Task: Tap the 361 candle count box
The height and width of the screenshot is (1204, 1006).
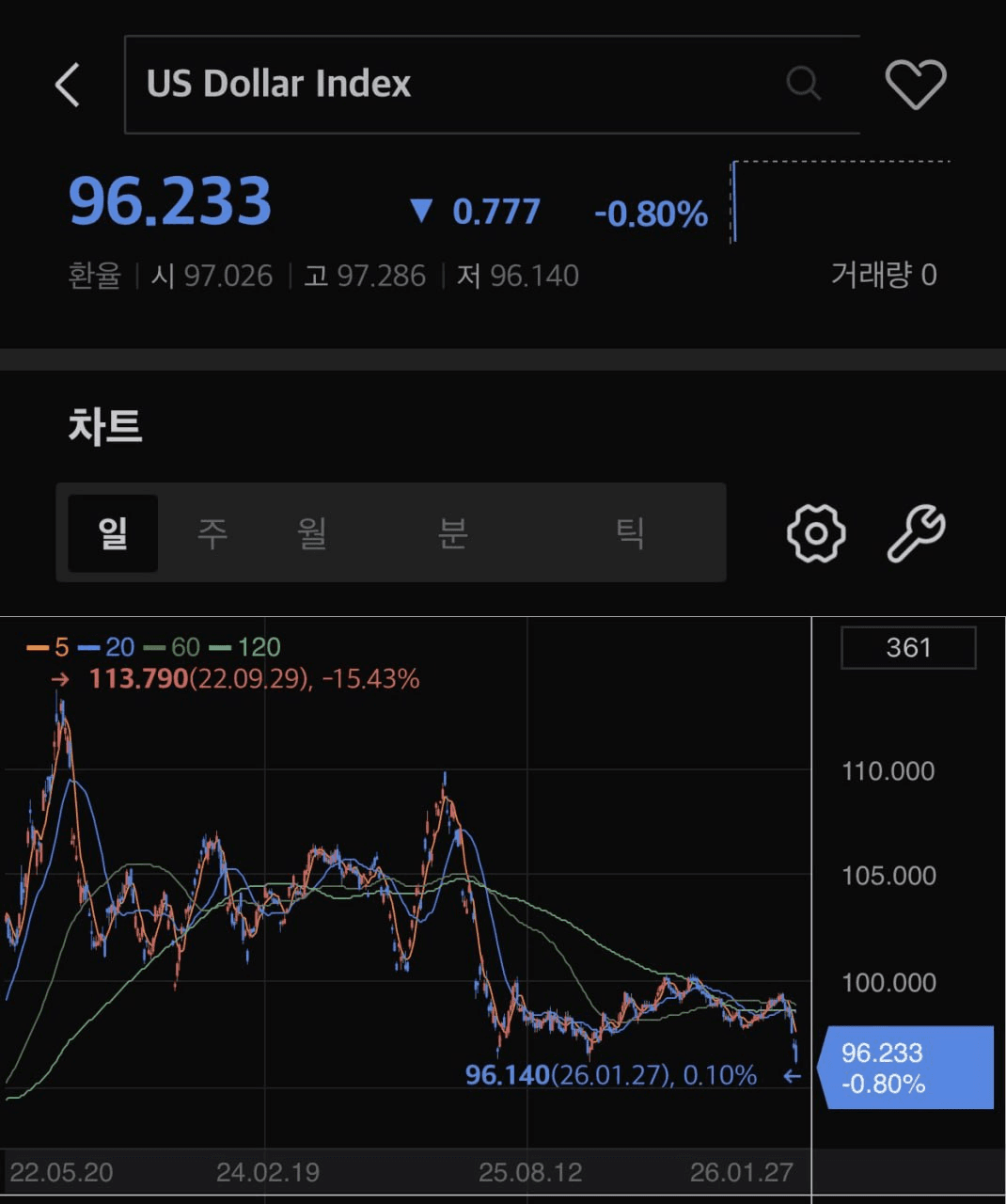Action: 908,648
